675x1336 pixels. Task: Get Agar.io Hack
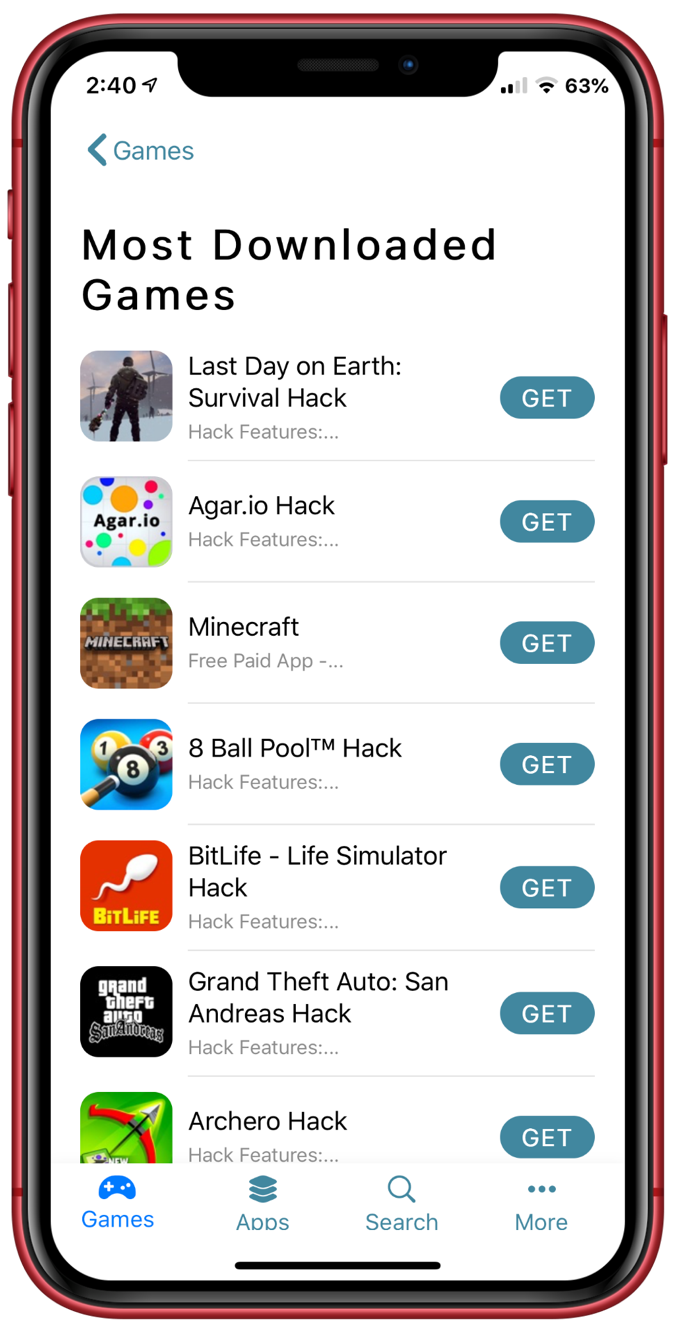click(546, 522)
